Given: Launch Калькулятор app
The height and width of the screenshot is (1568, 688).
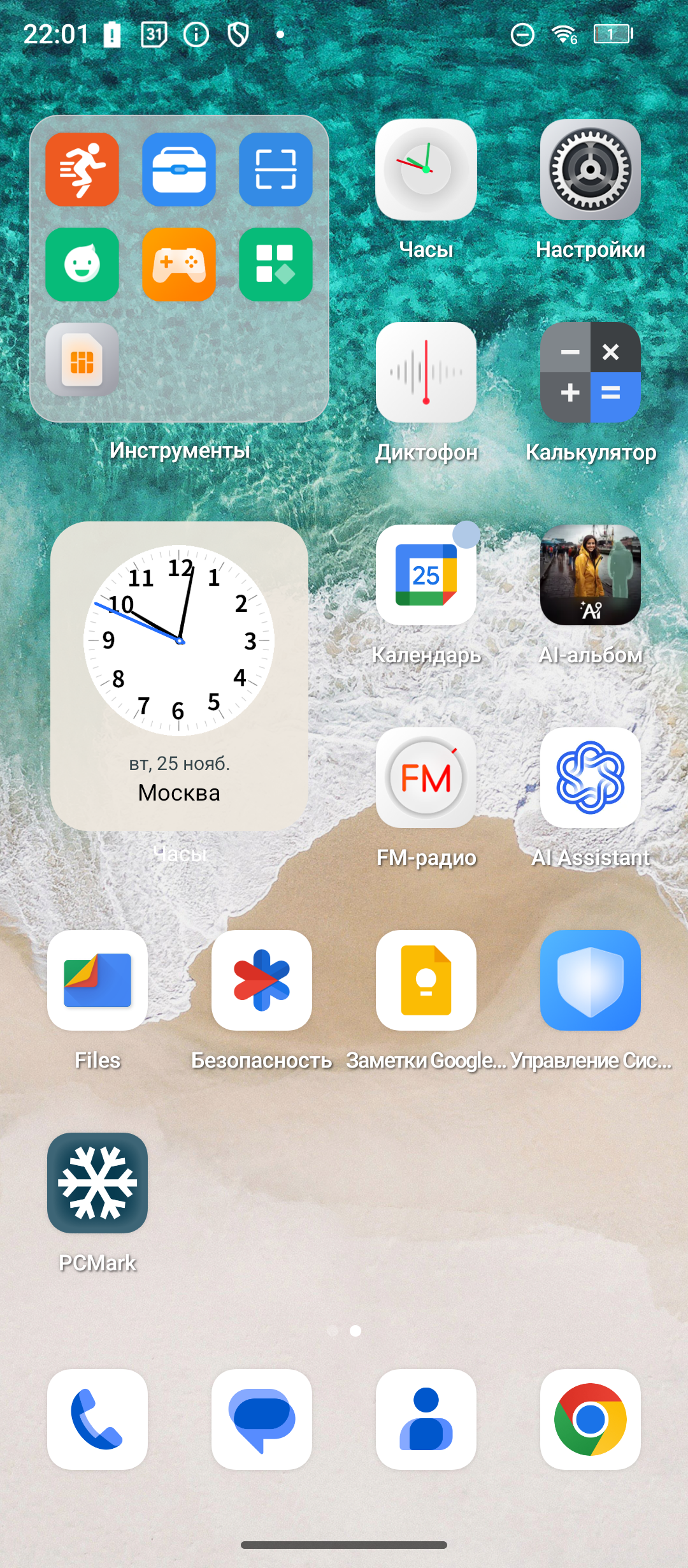Looking at the screenshot, I should [x=590, y=373].
